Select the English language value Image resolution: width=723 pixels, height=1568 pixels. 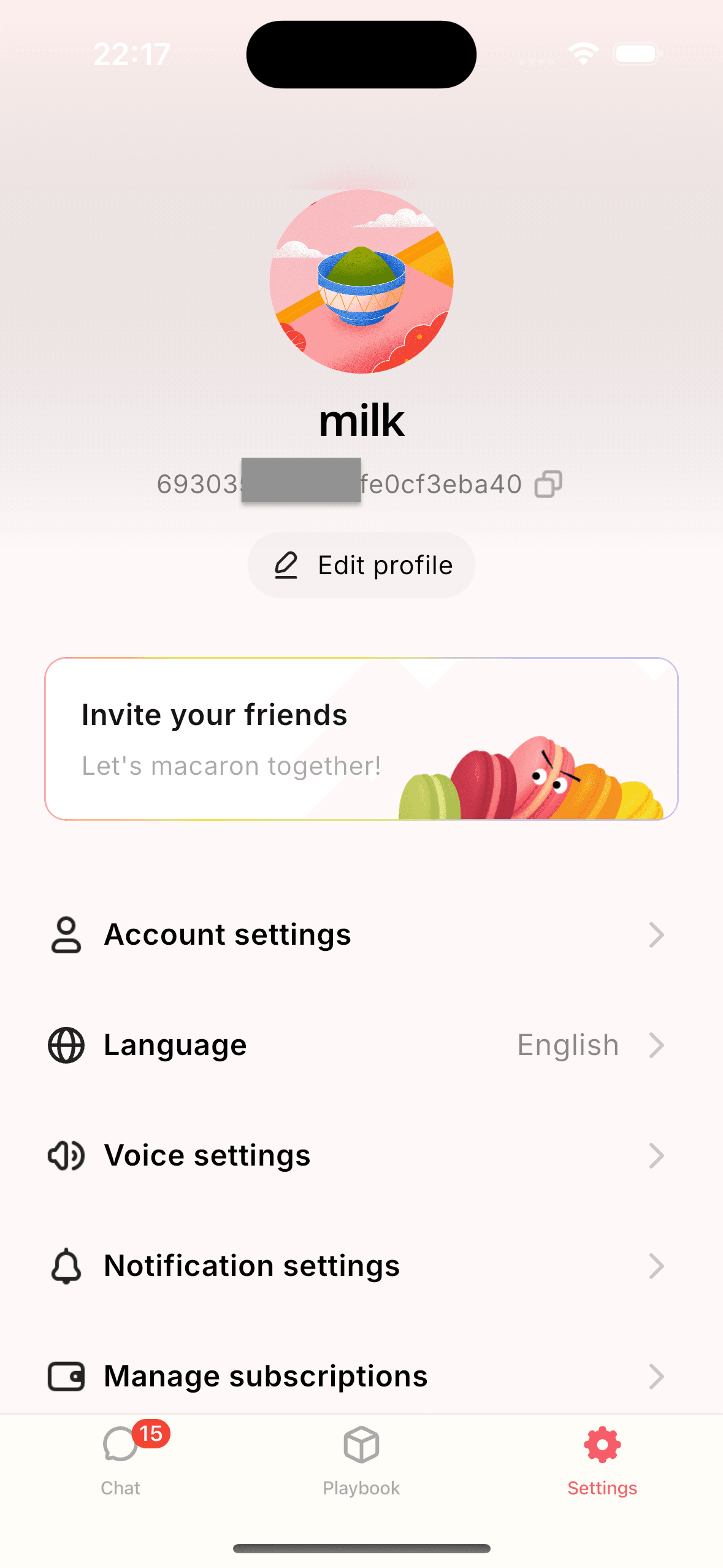pyautogui.click(x=567, y=1045)
